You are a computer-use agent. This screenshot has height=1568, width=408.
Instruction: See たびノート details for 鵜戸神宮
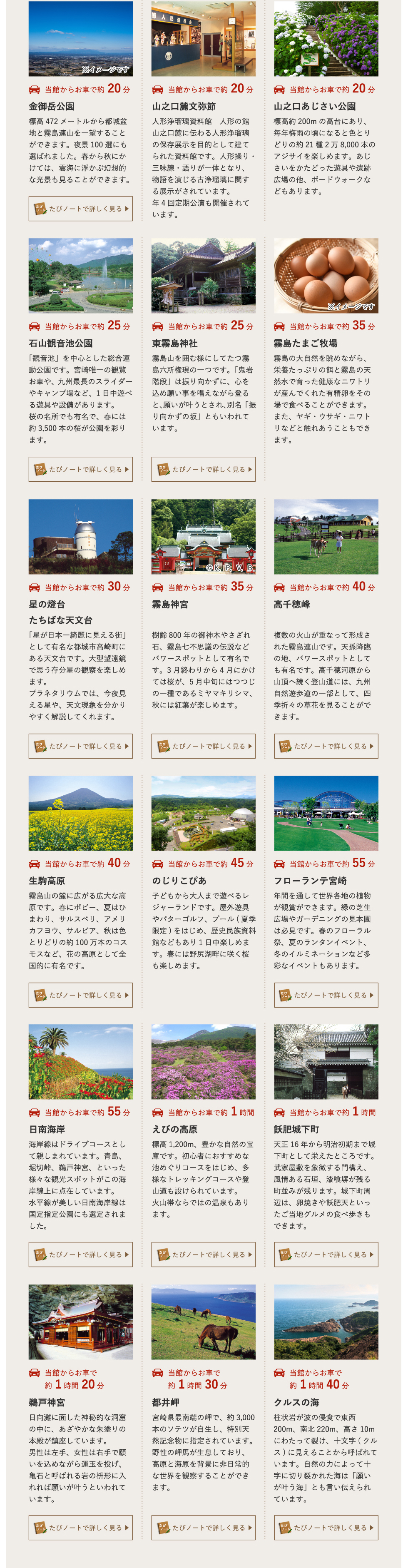80,1527
